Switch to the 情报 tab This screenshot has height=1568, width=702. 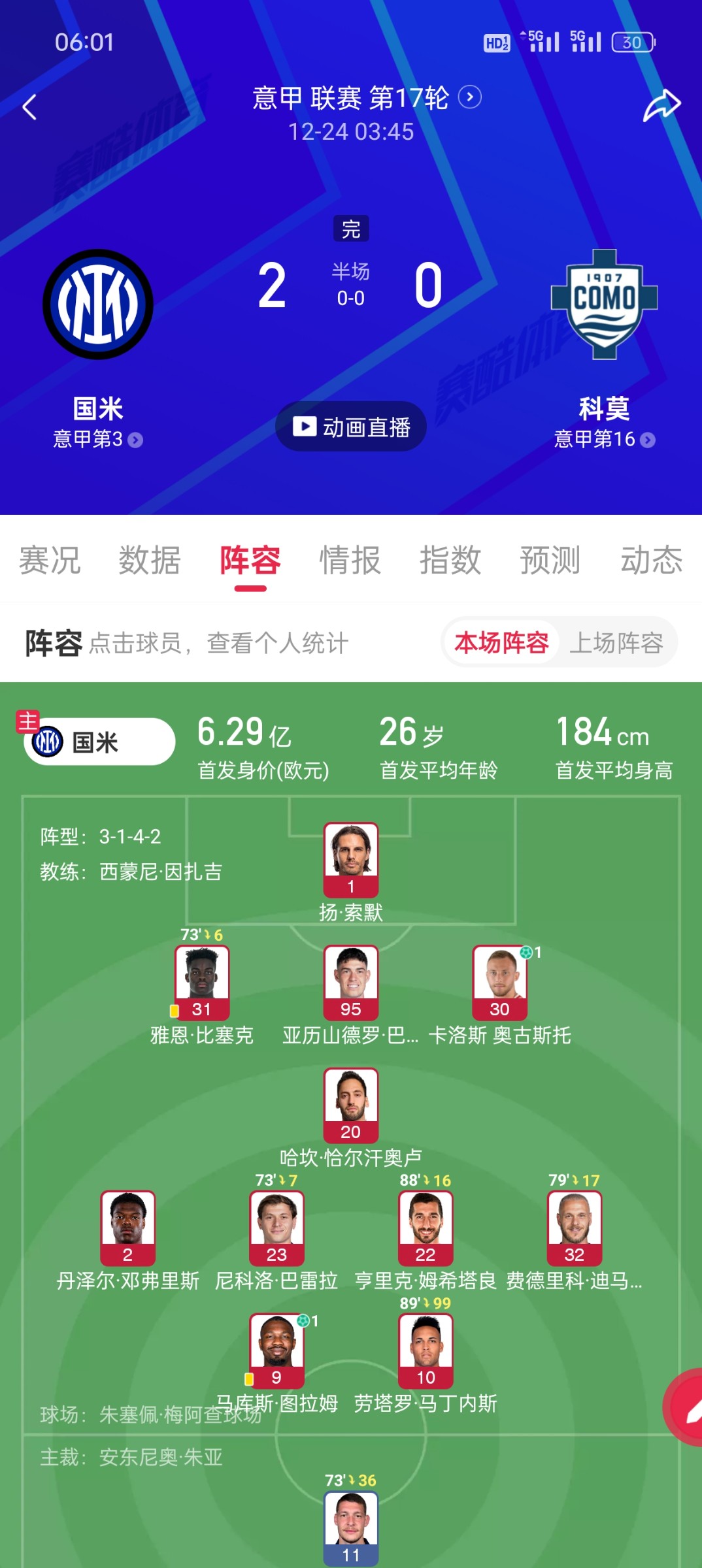point(350,560)
